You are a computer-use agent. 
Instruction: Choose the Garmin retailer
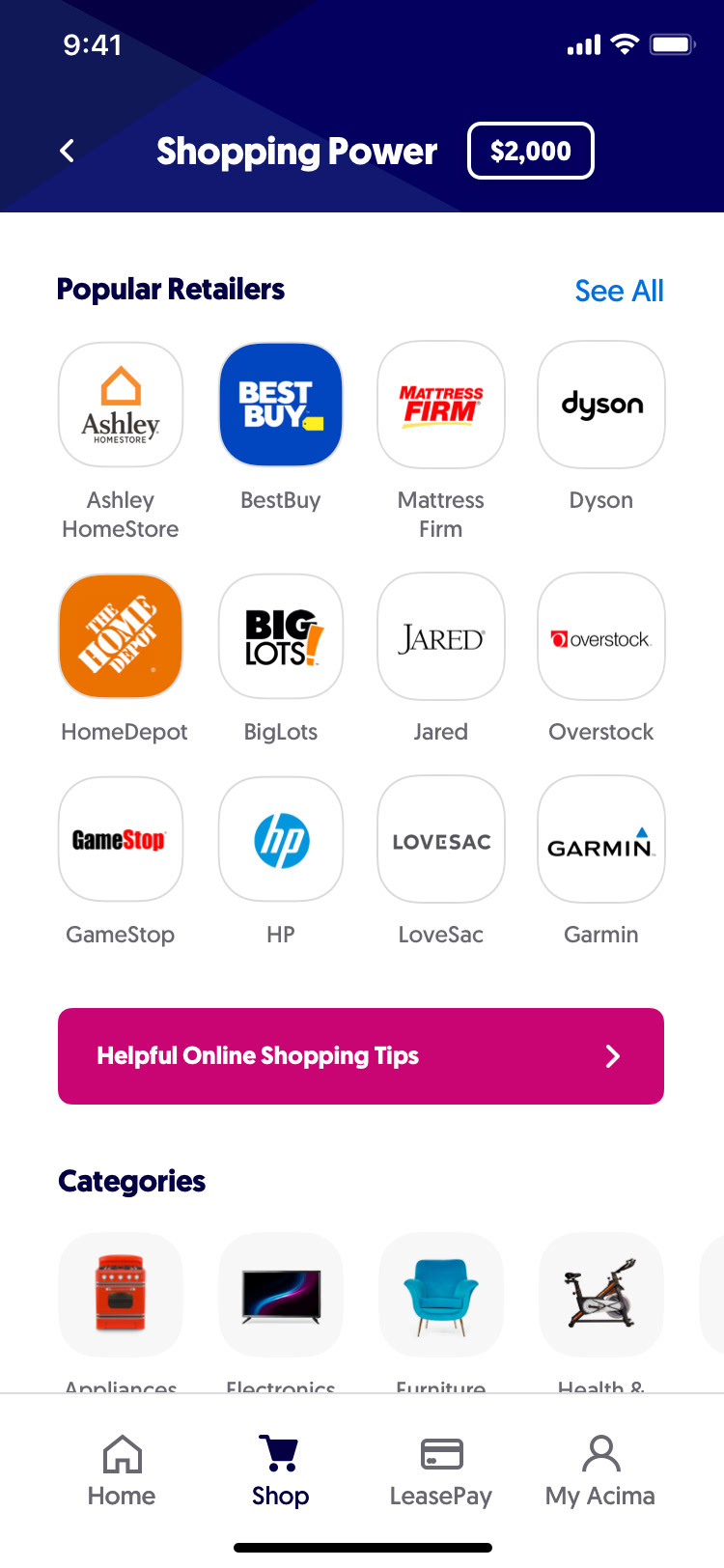point(600,840)
